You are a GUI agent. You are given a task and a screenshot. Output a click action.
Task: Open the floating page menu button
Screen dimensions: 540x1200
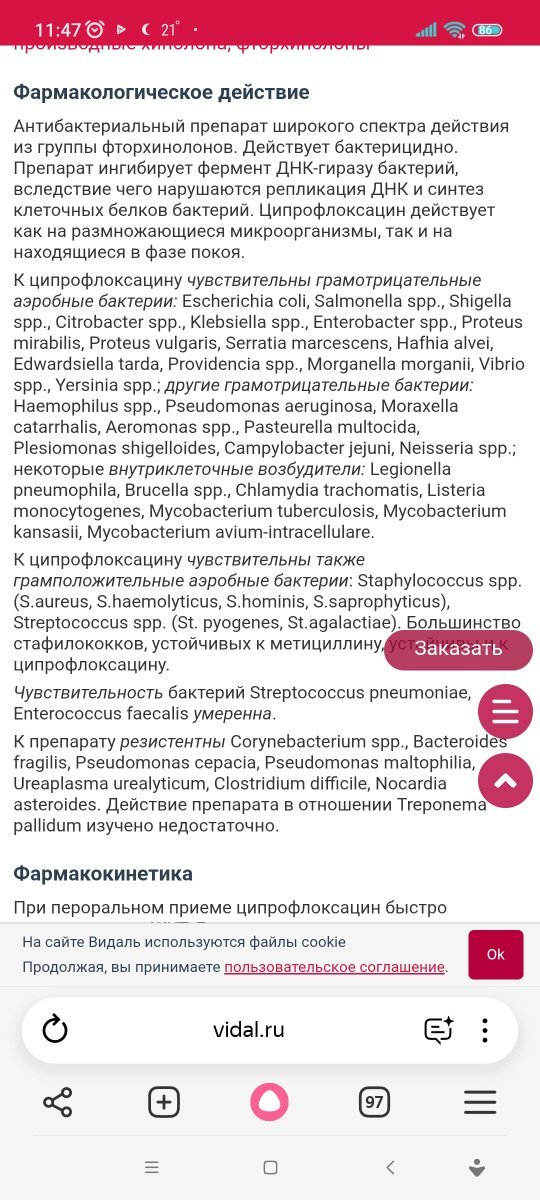505,712
